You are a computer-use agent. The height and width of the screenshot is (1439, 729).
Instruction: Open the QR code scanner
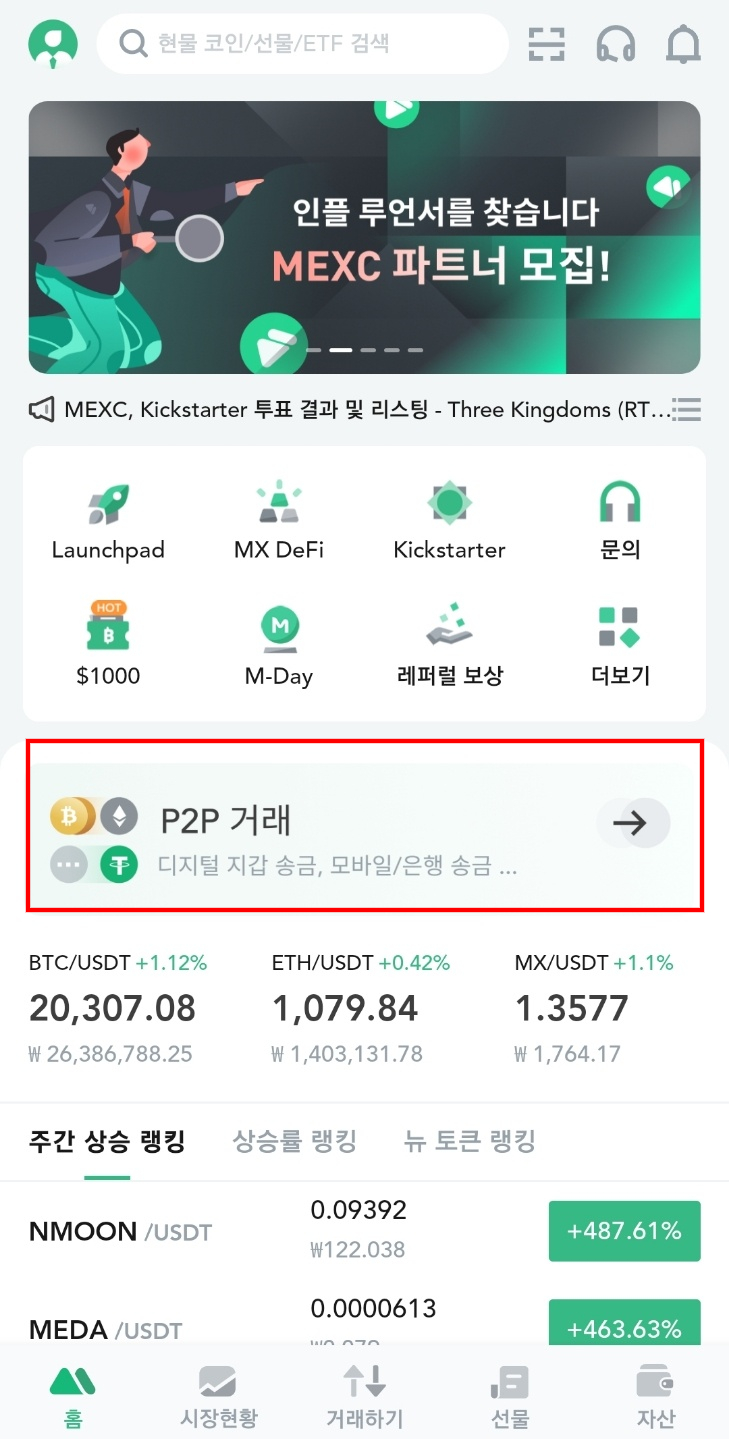coord(545,44)
